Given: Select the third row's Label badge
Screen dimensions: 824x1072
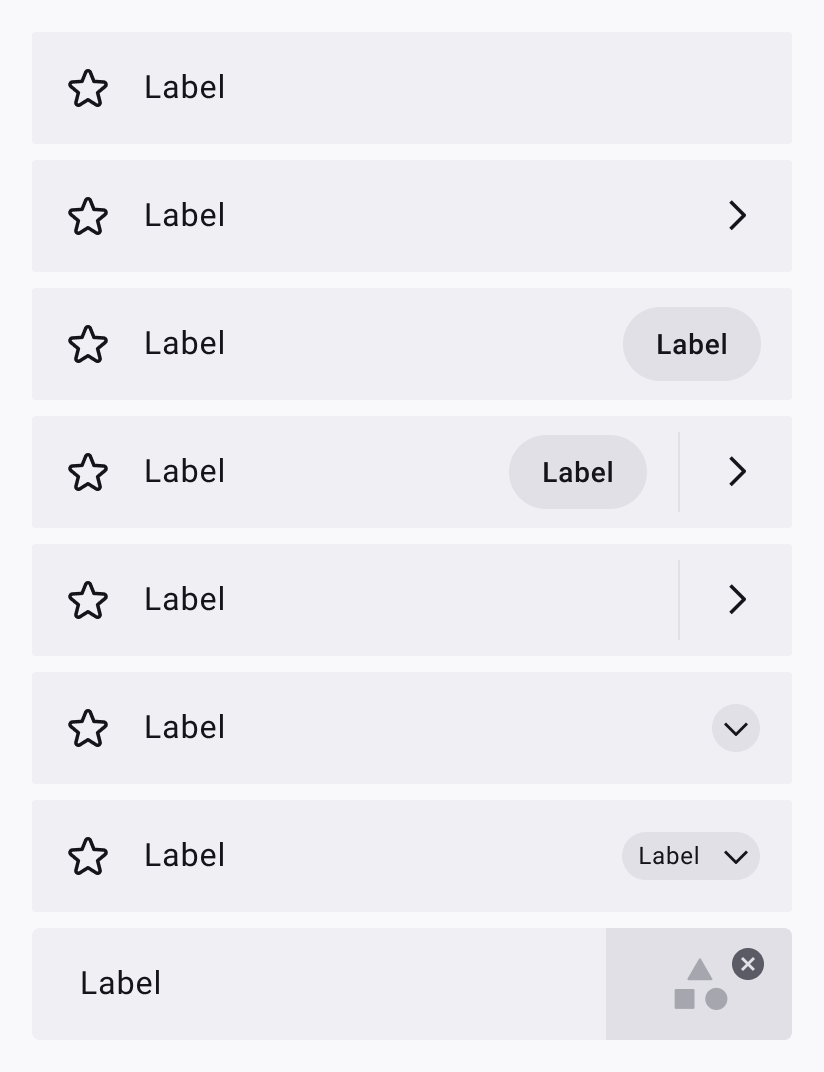Looking at the screenshot, I should click(691, 344).
